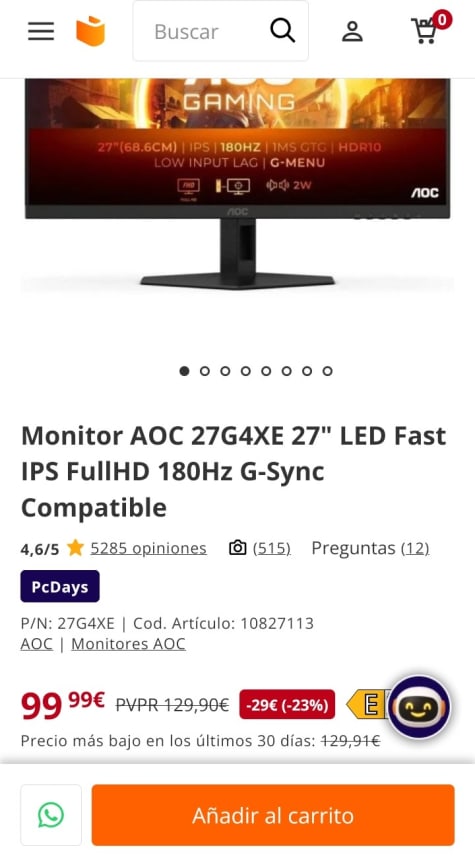Screen dimensions: 475x861
Task: Open the AOC brand link
Action: [x=36, y=644]
